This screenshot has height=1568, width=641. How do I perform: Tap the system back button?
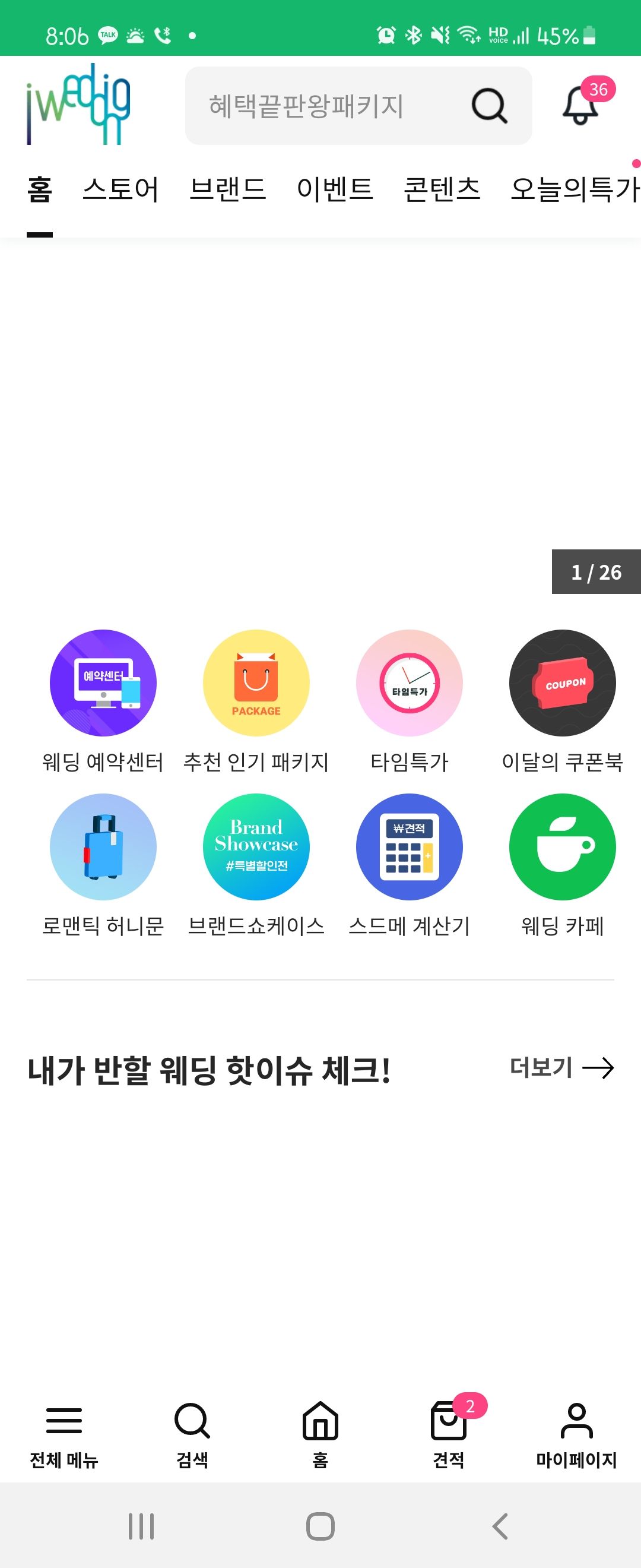pyautogui.click(x=500, y=1526)
